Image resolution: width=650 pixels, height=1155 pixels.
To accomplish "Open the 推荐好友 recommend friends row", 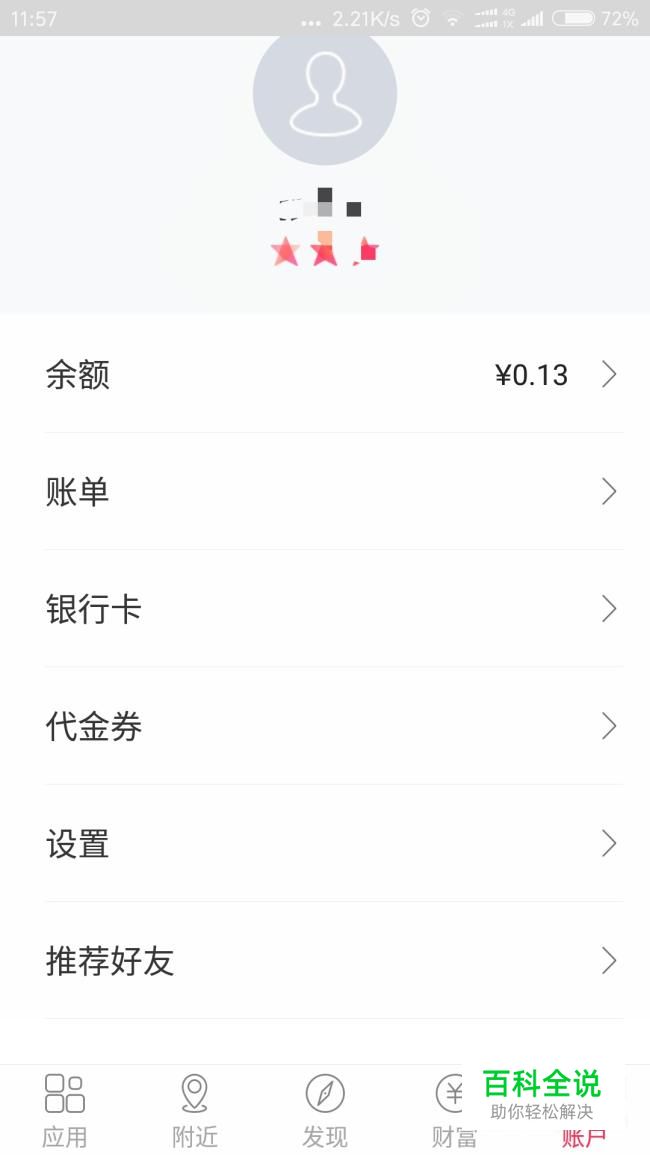I will [x=325, y=960].
